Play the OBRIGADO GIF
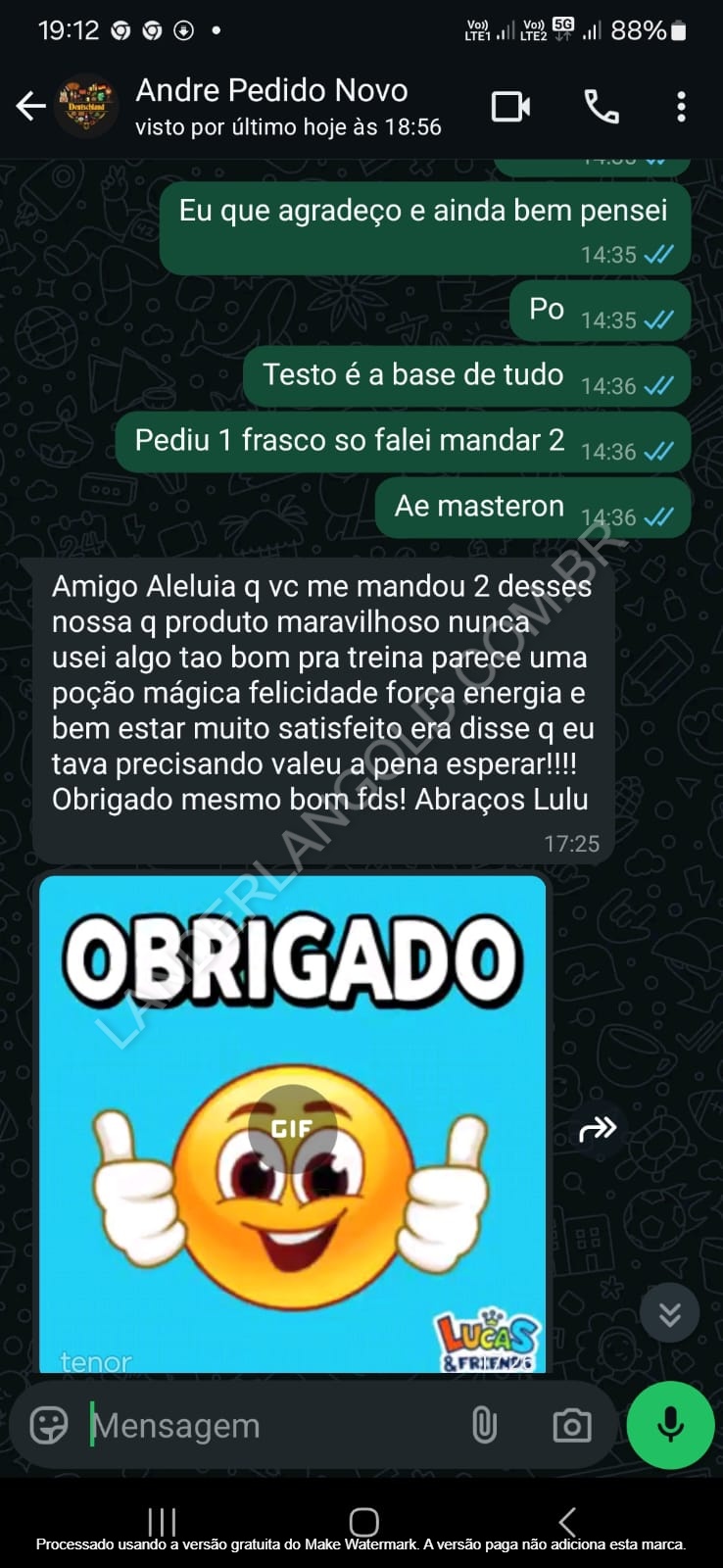The width and height of the screenshot is (723, 1568). pos(292,1128)
